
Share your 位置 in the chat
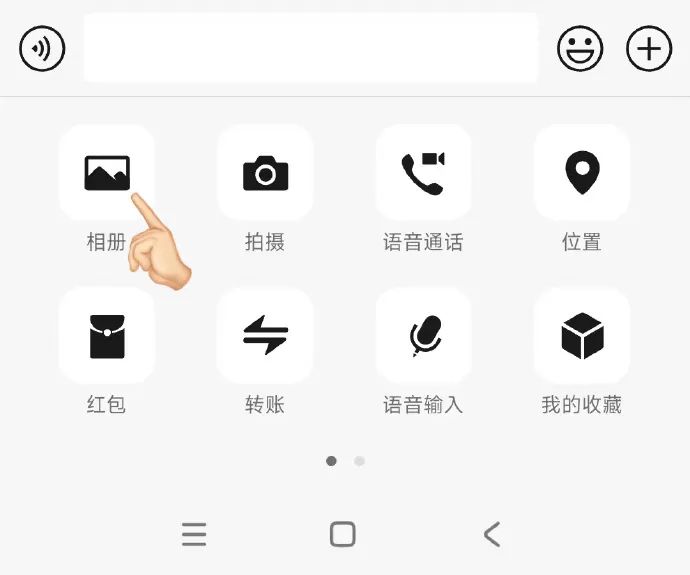point(582,173)
